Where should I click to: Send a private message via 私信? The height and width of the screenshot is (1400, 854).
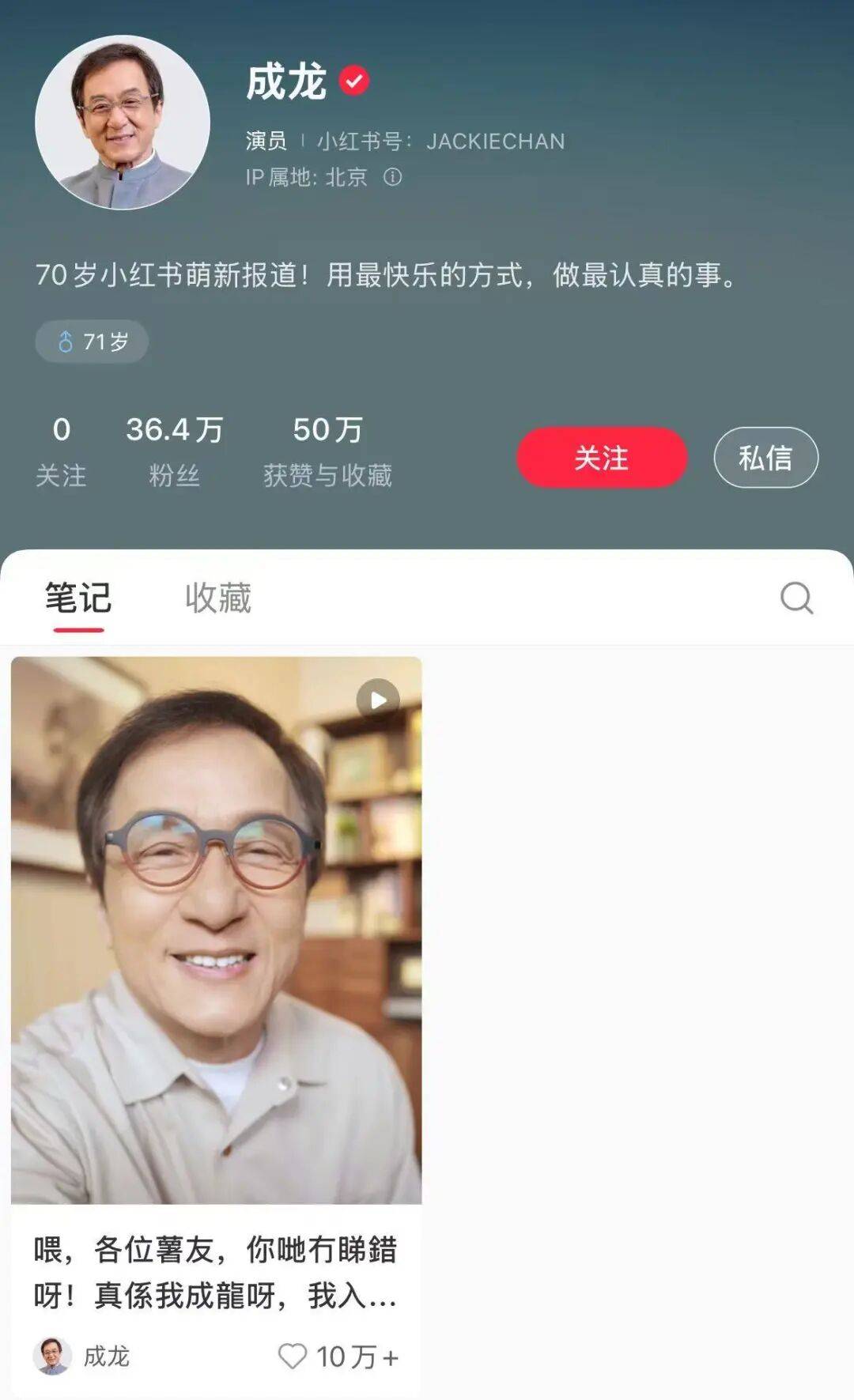tap(765, 458)
